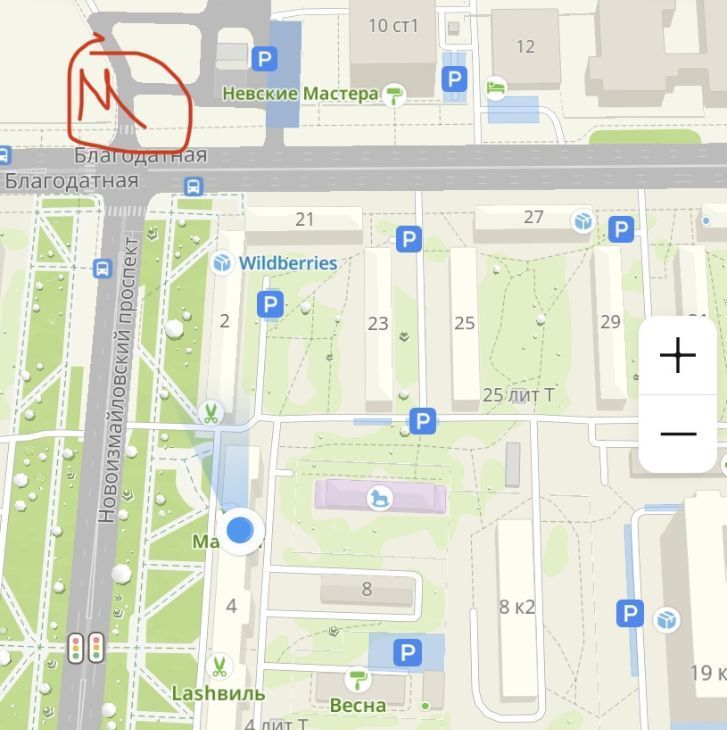727x730 pixels.
Task: Open the Wildberries pickup point marker
Action: point(222,263)
